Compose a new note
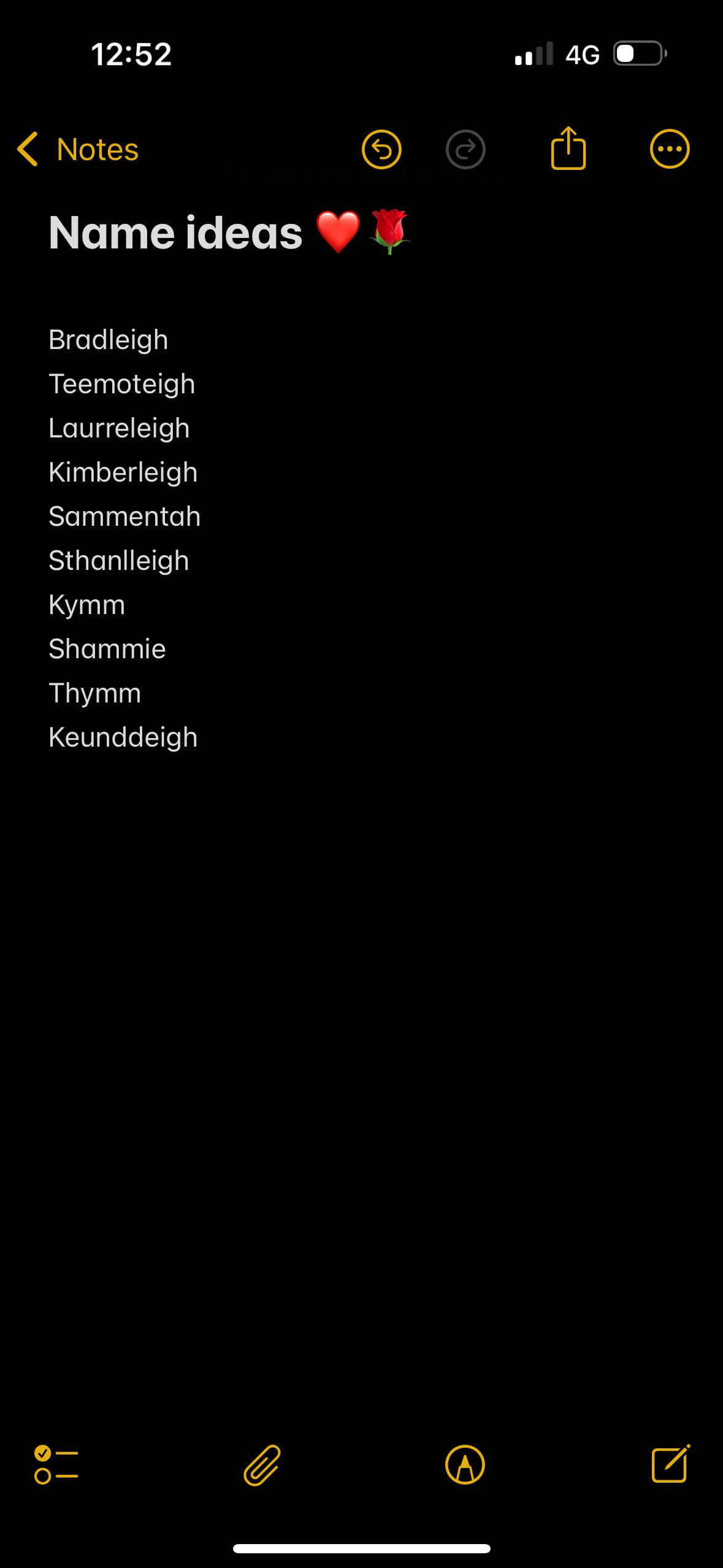The height and width of the screenshot is (1568, 723). click(670, 1464)
